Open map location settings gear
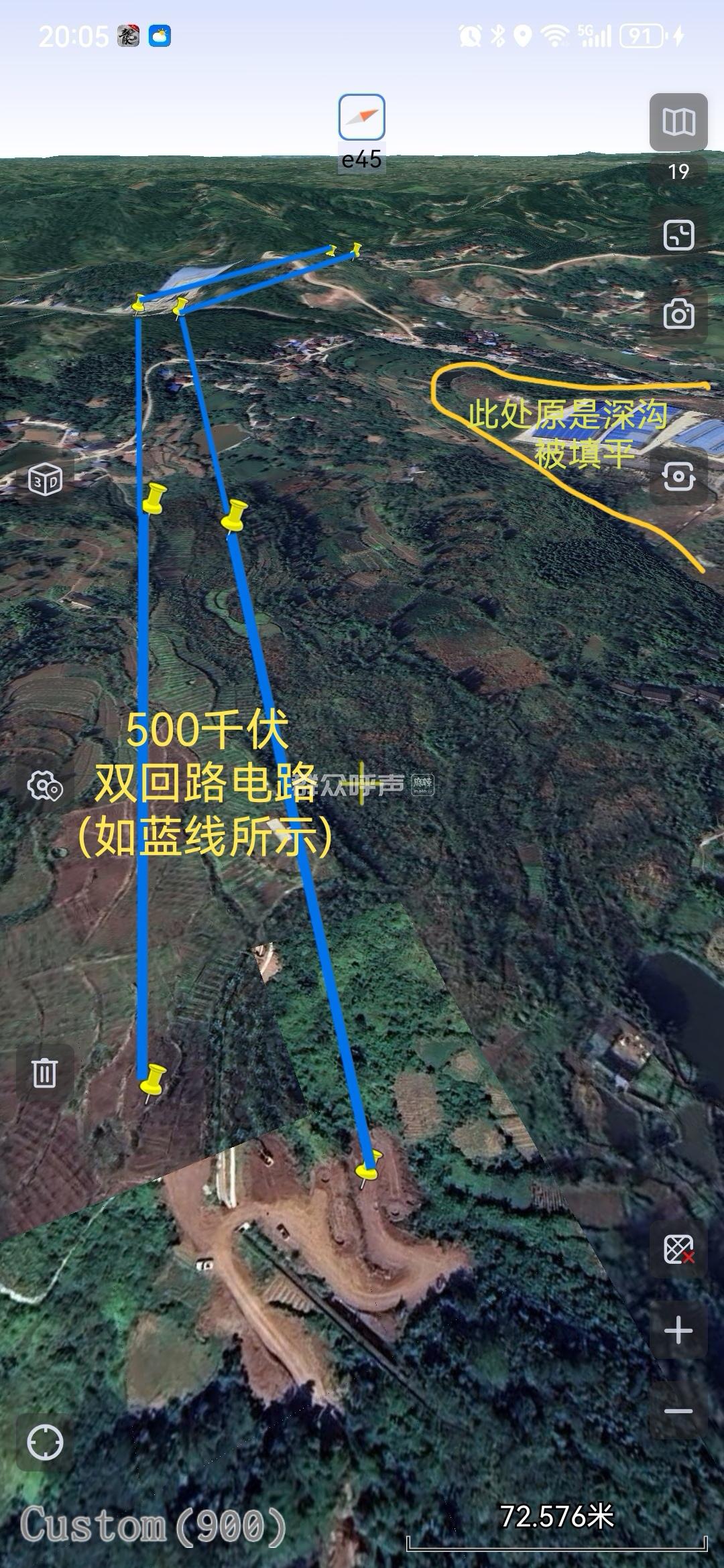 click(x=45, y=786)
